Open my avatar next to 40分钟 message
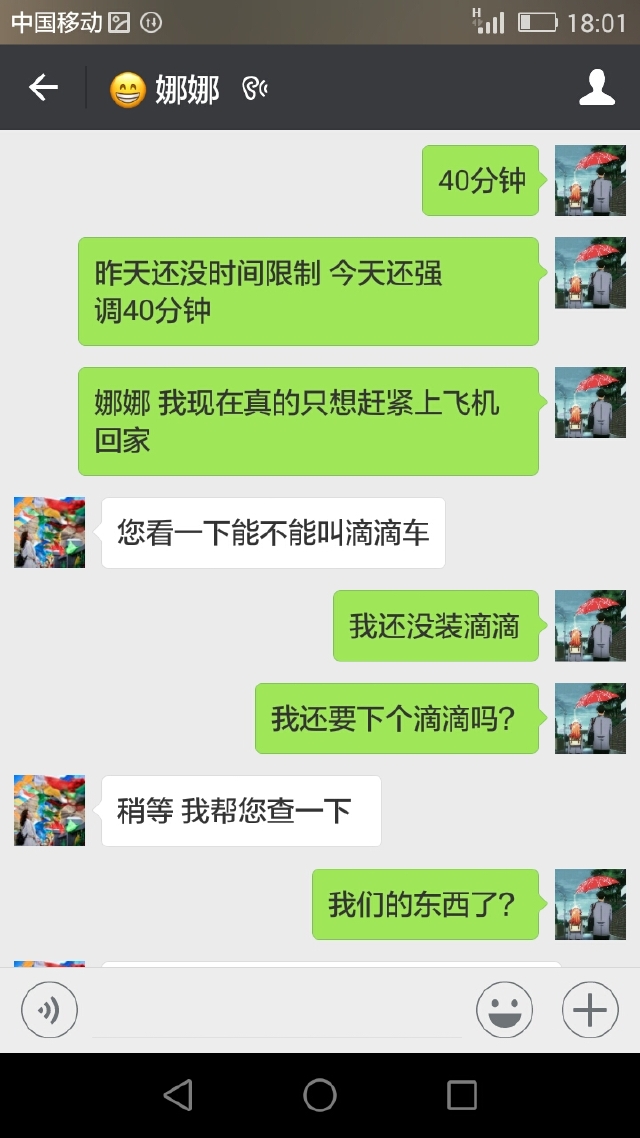640x1138 pixels. point(590,180)
